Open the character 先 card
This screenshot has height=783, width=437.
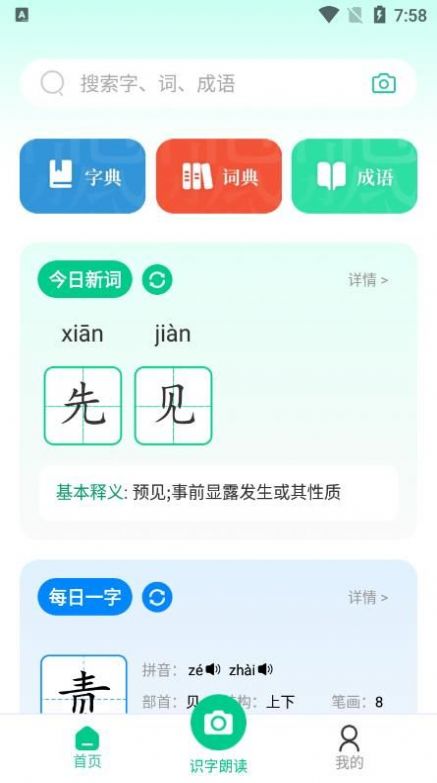coord(83,405)
